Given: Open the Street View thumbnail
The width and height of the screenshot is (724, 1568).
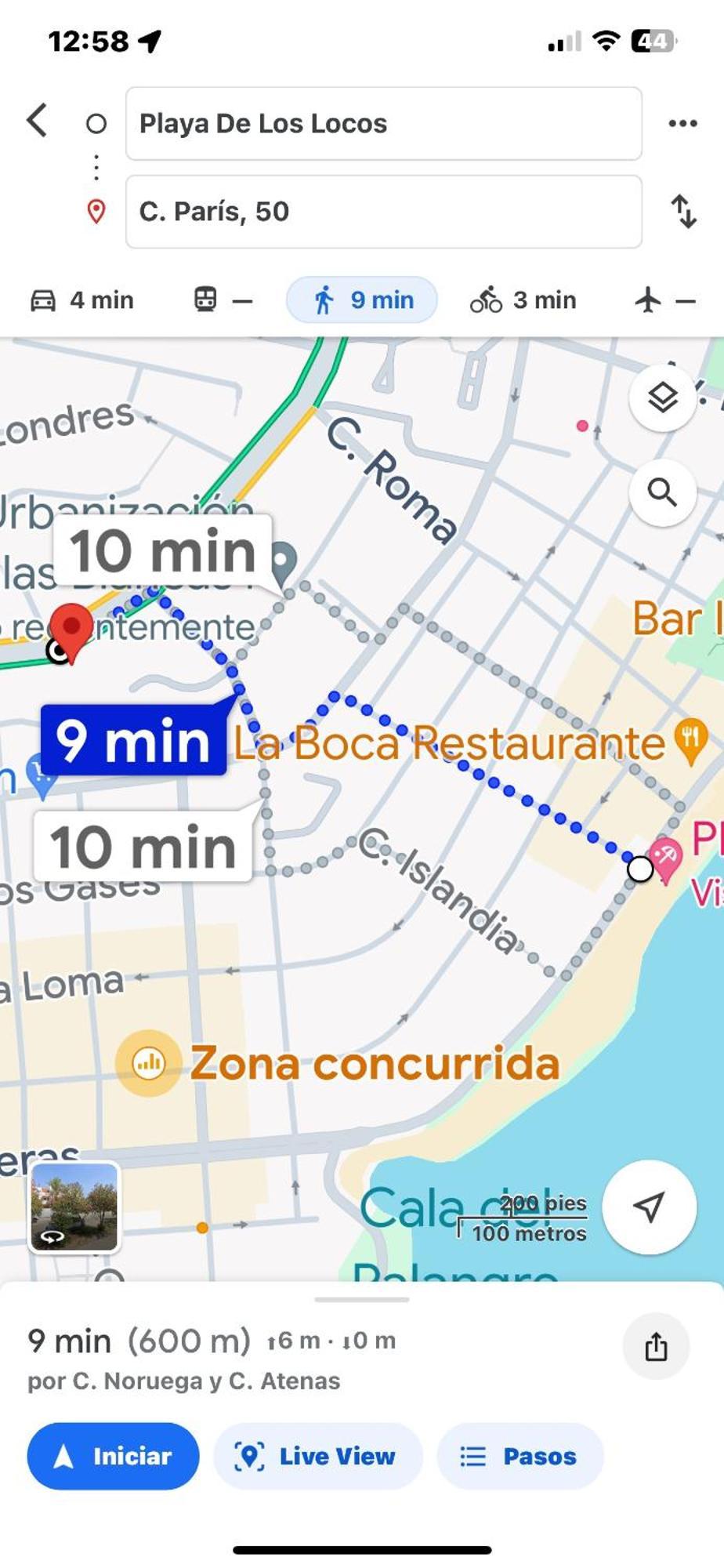Looking at the screenshot, I should [x=74, y=1207].
